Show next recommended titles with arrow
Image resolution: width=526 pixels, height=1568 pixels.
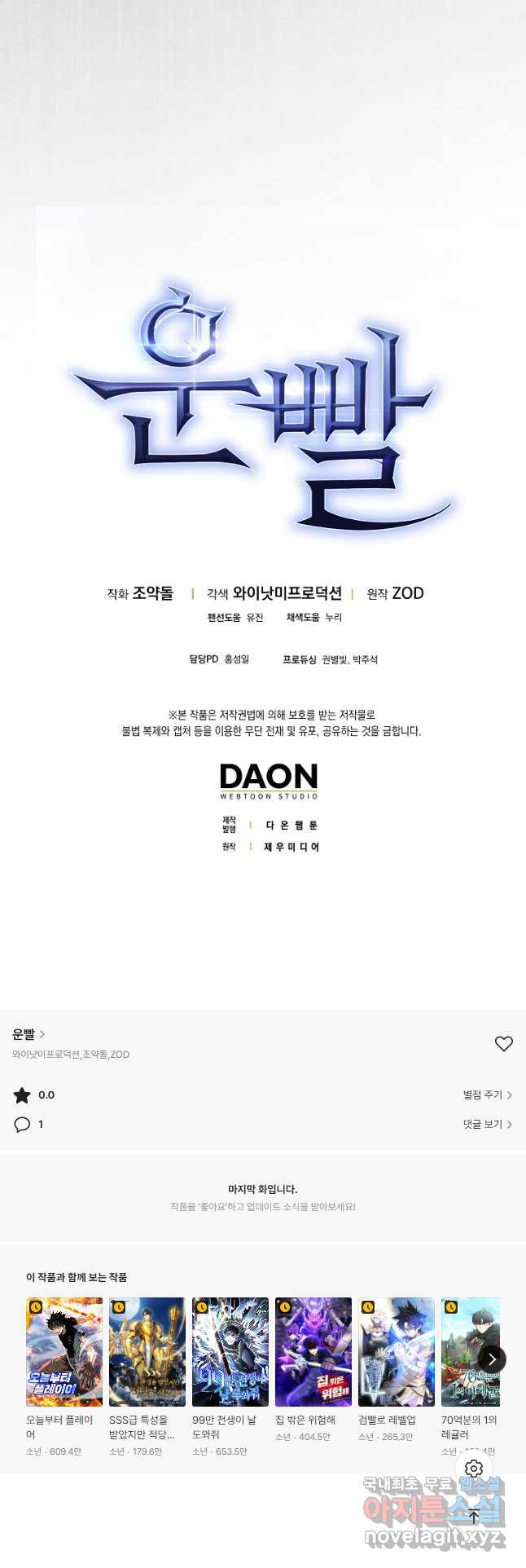[x=492, y=1359]
